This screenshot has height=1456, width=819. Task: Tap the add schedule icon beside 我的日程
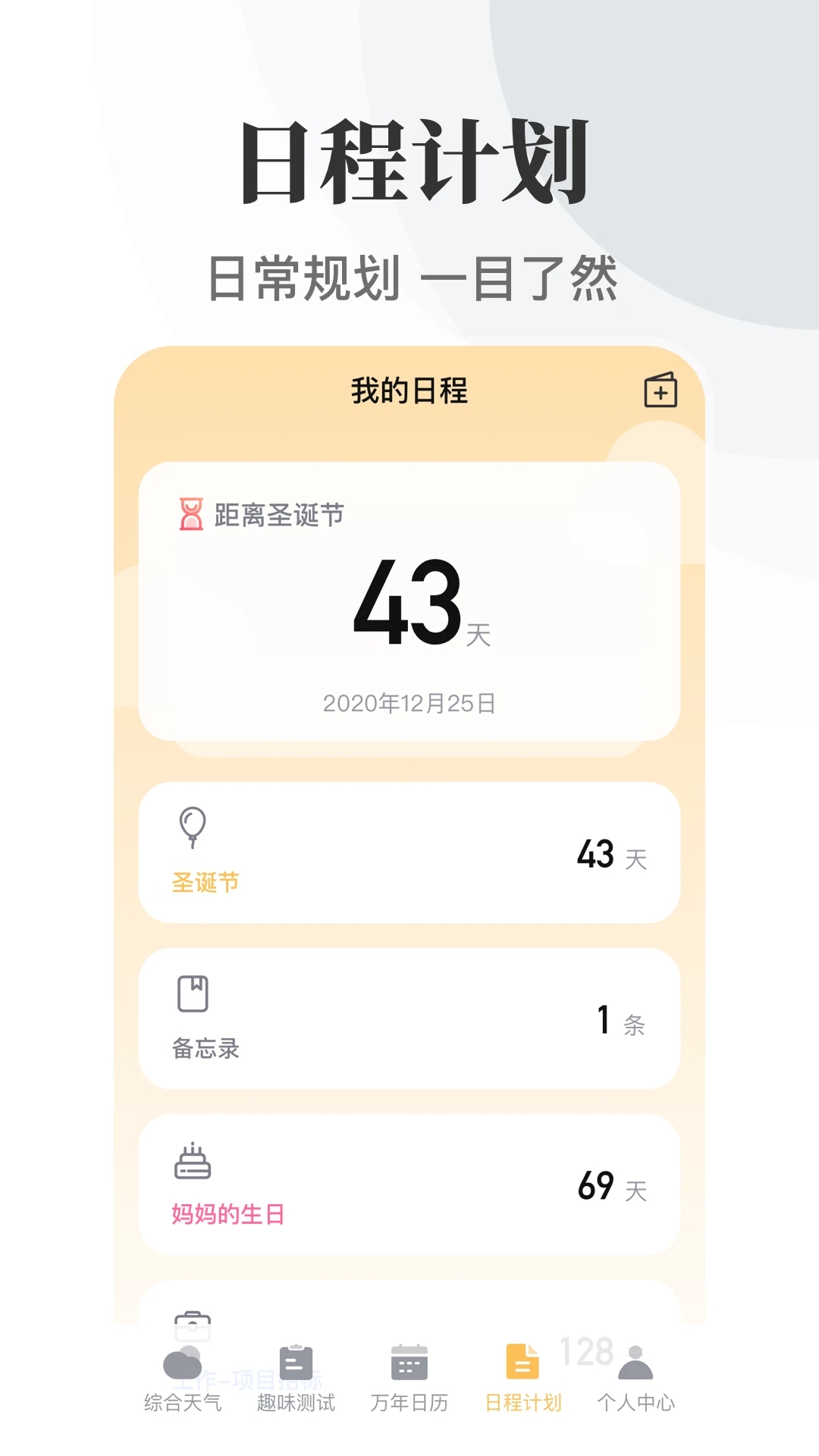click(660, 391)
